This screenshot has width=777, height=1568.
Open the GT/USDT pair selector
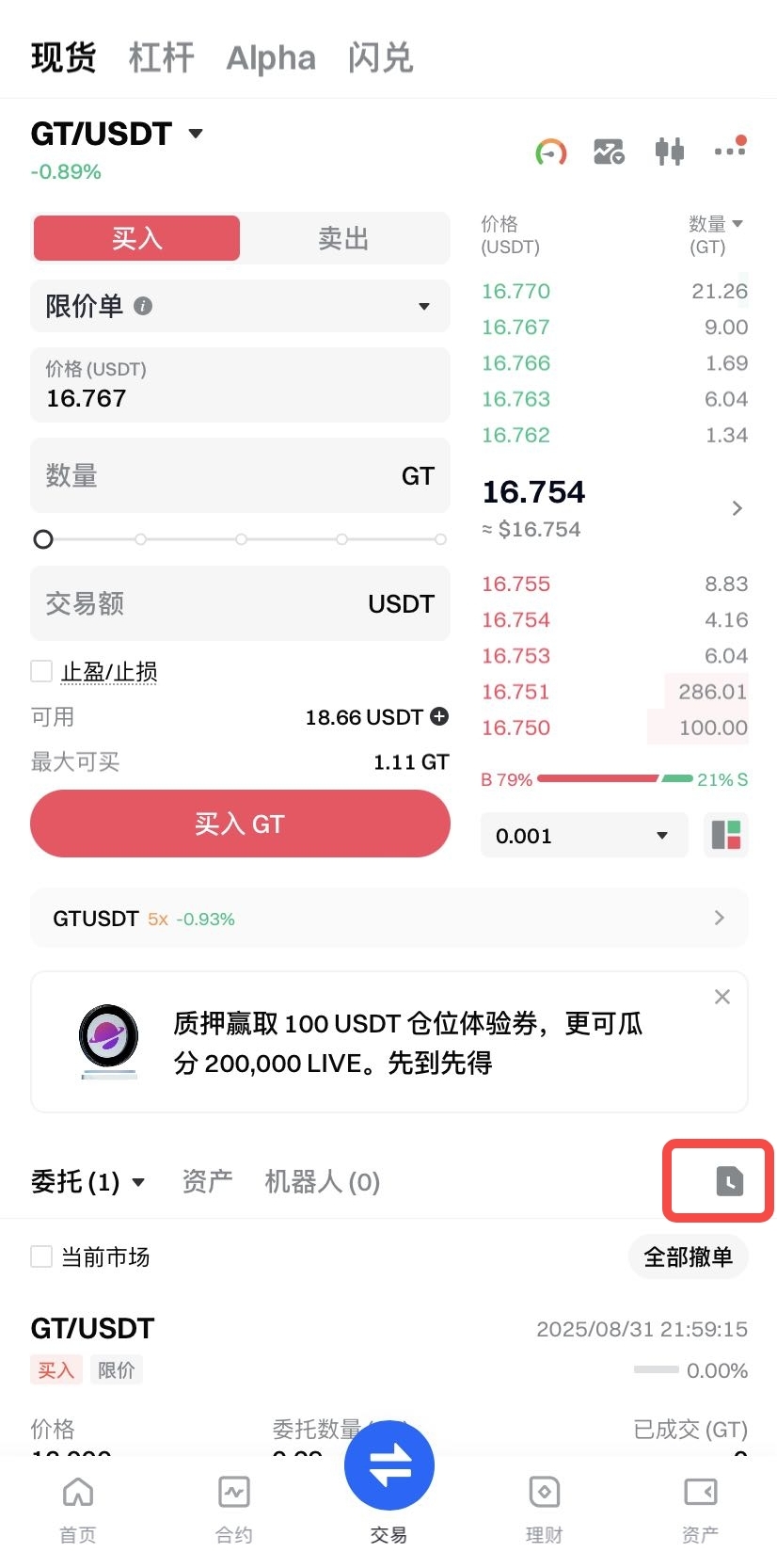(x=117, y=134)
